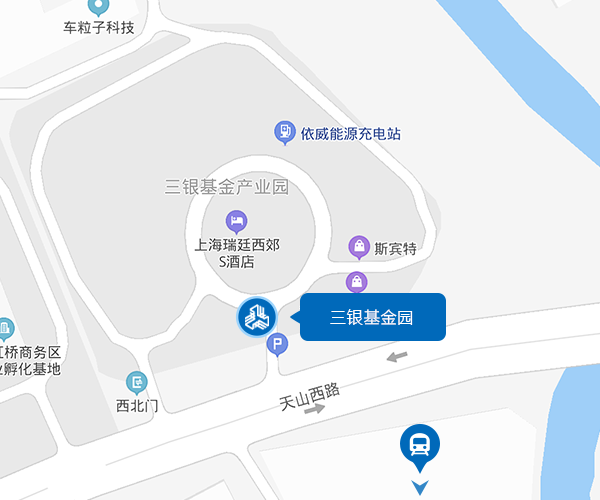Select the 上海瑞廷西郊S酒店 hotel marker

click(237, 220)
